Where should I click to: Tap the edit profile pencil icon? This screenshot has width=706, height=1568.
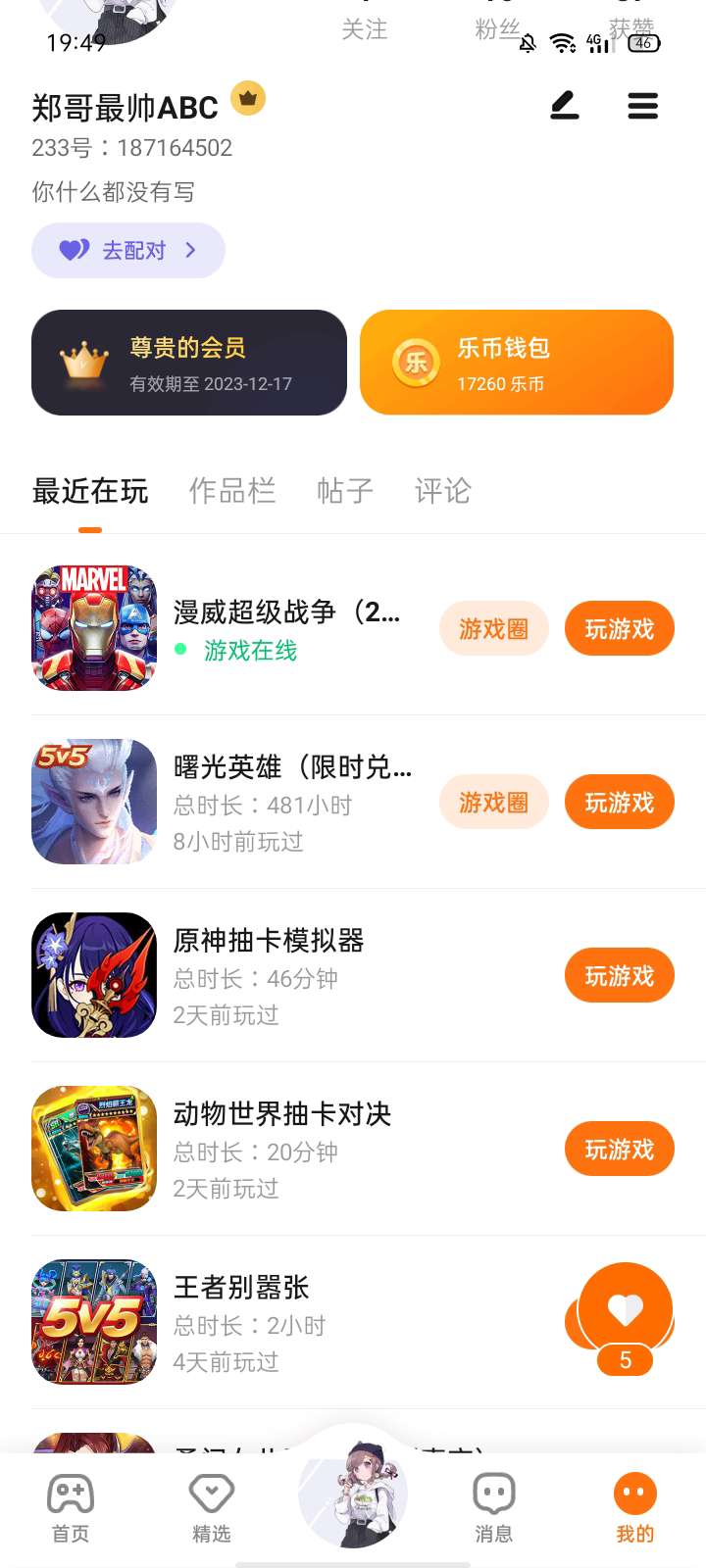[x=564, y=106]
